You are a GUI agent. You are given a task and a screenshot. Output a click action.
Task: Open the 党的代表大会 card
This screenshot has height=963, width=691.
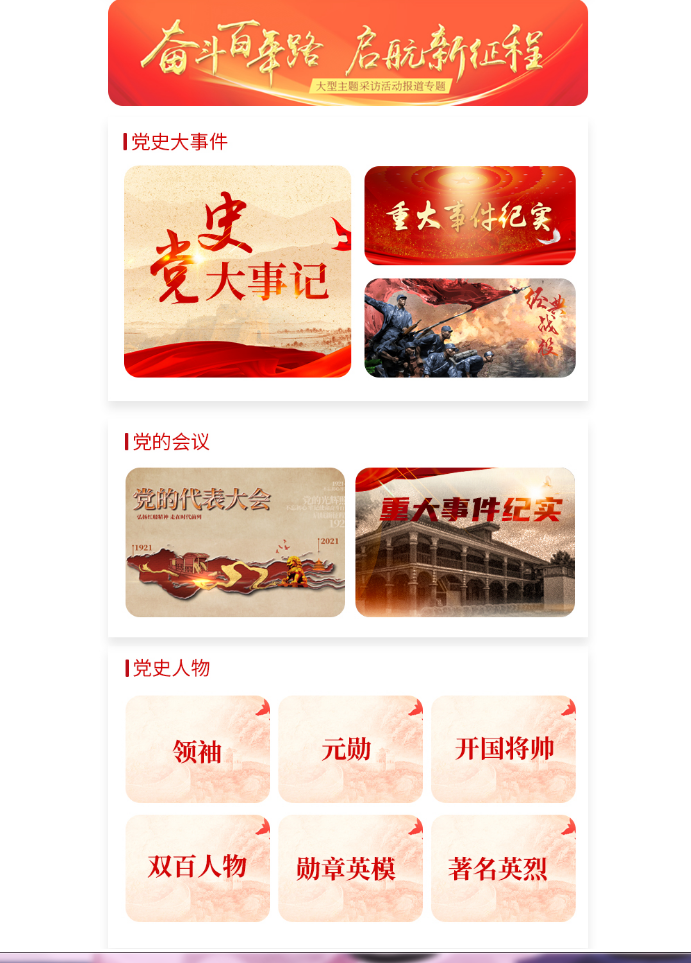coord(235,542)
